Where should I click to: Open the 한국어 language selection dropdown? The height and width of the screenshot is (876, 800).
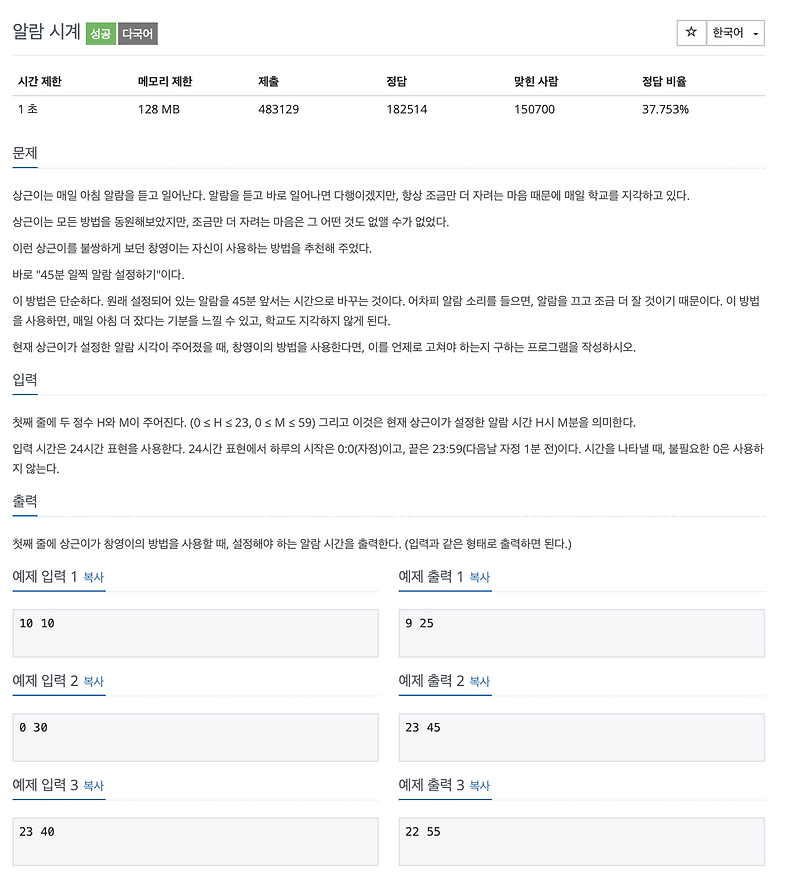click(x=727, y=33)
